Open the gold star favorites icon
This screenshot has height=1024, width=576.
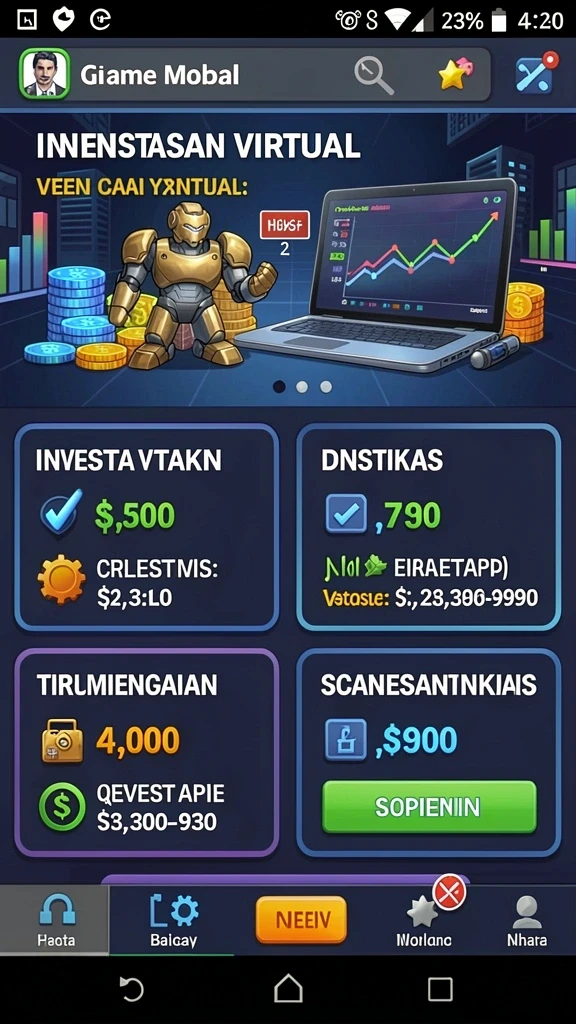click(x=455, y=74)
